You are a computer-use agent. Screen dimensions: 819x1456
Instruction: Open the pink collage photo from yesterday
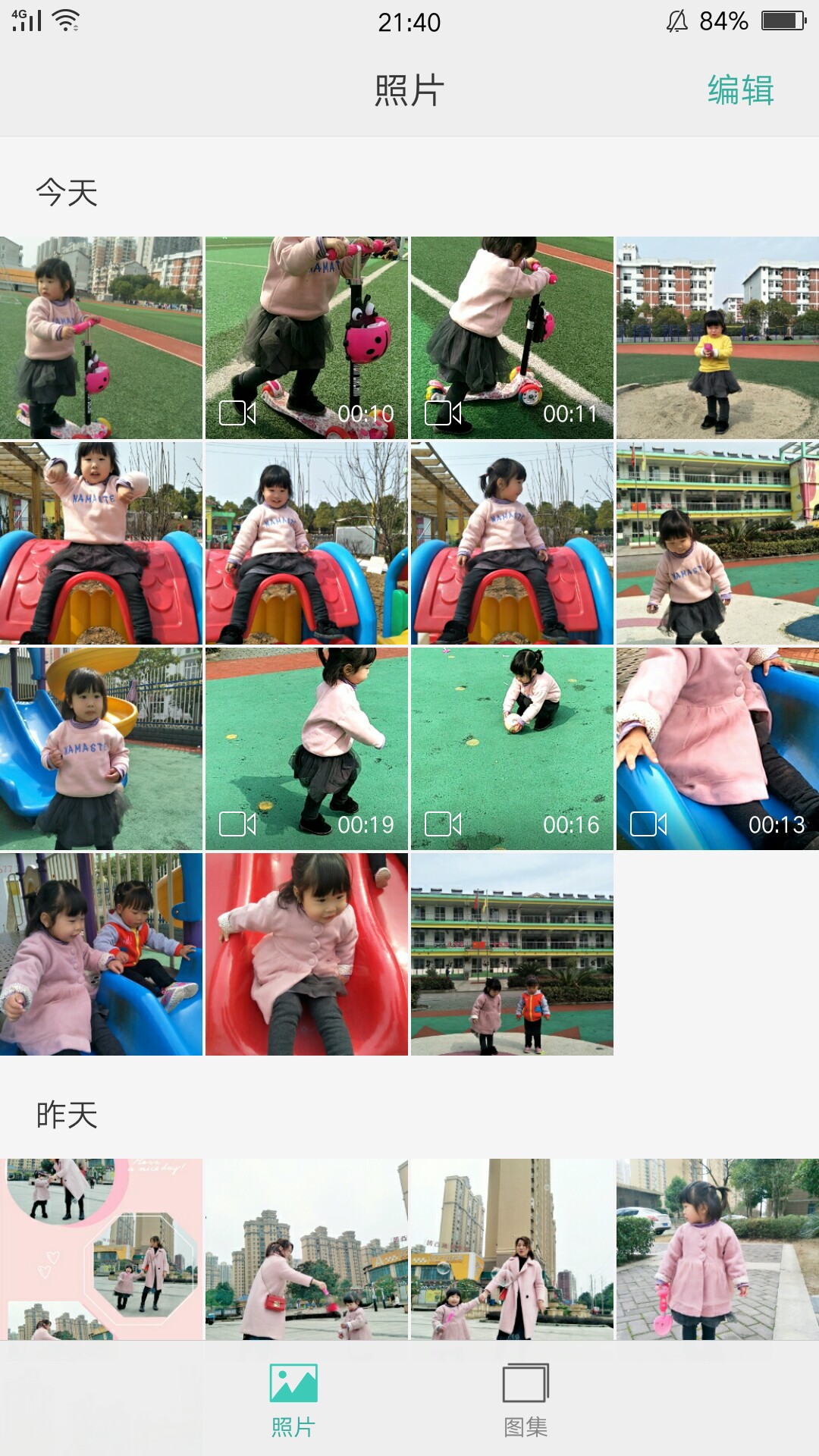(x=101, y=1249)
